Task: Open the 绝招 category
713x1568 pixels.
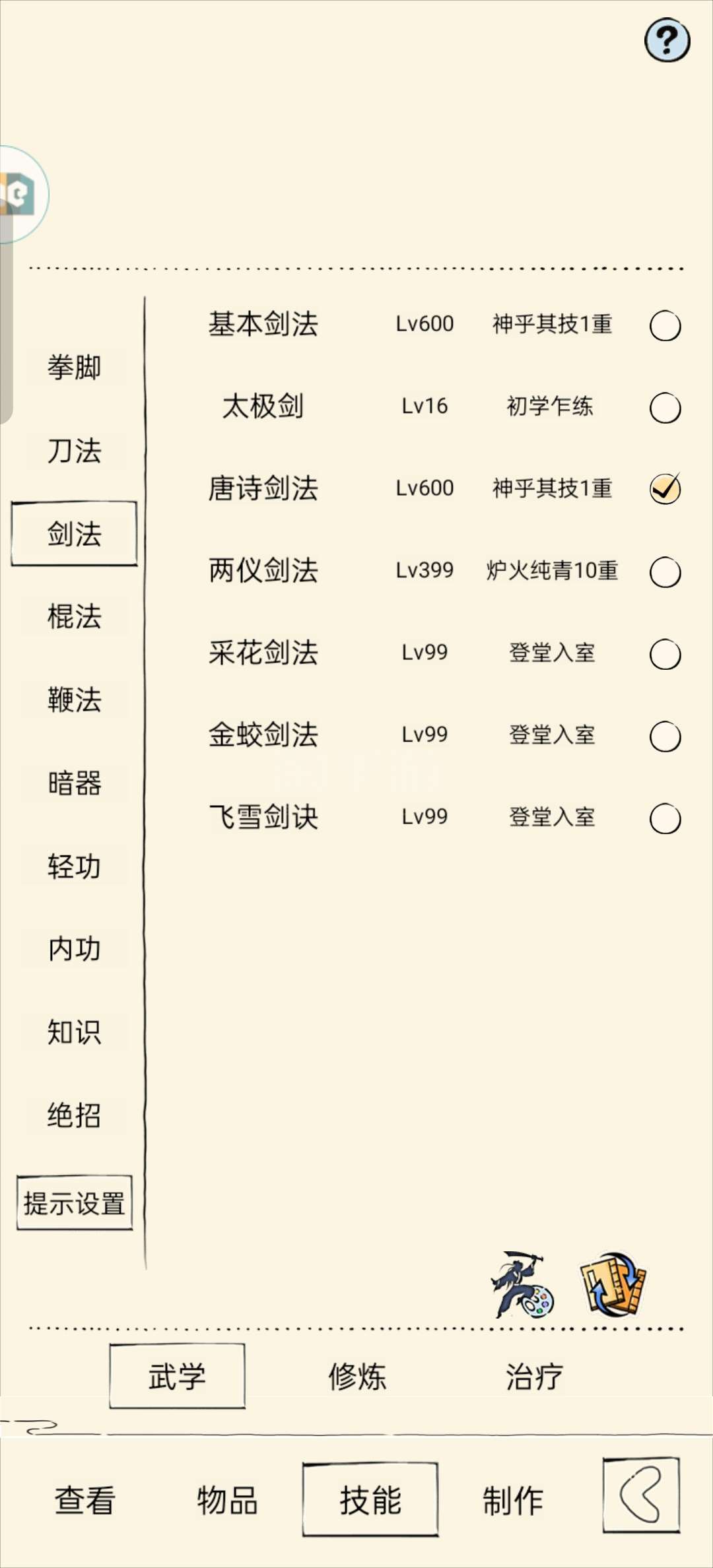Action: 74,1115
